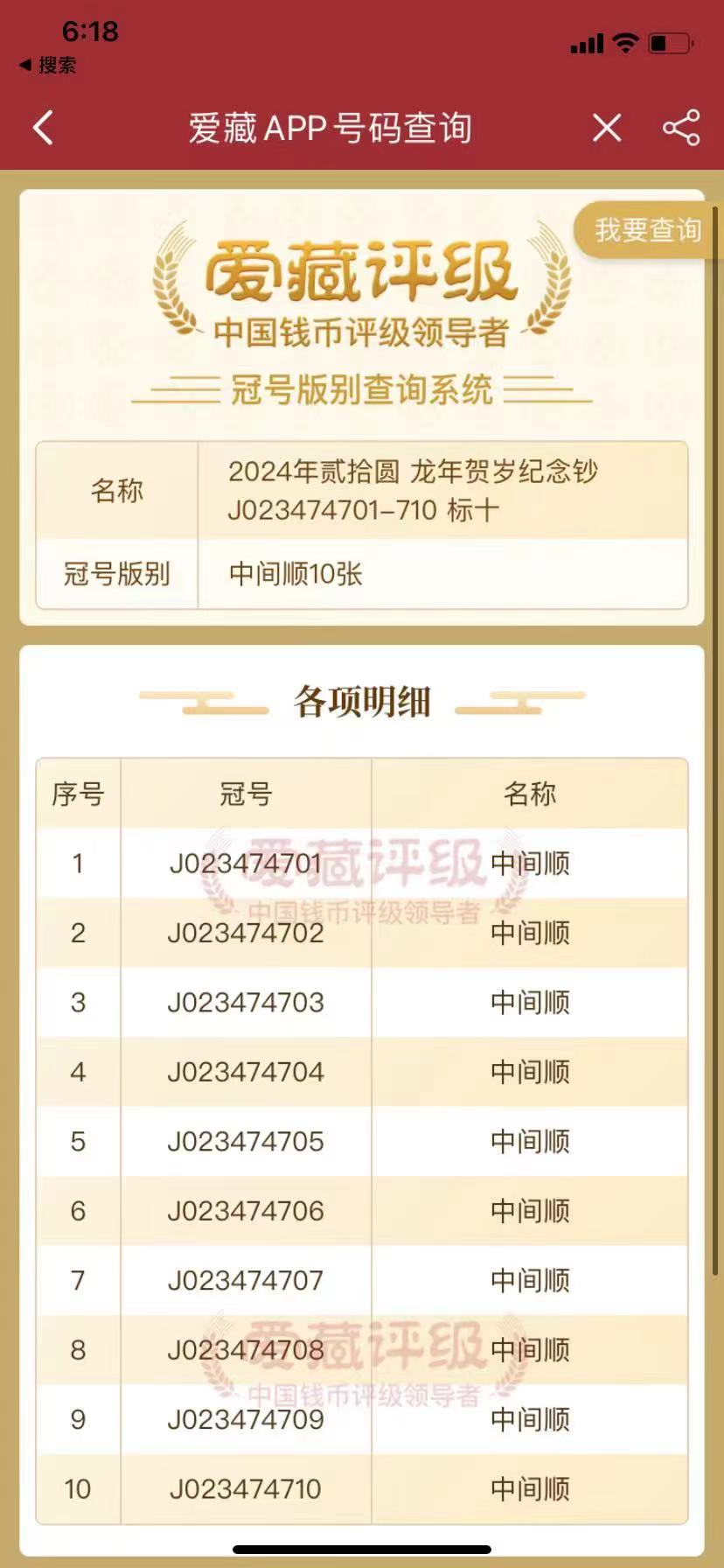The width and height of the screenshot is (724, 1568).
Task: Close the 号码查询 page
Action: 607,128
